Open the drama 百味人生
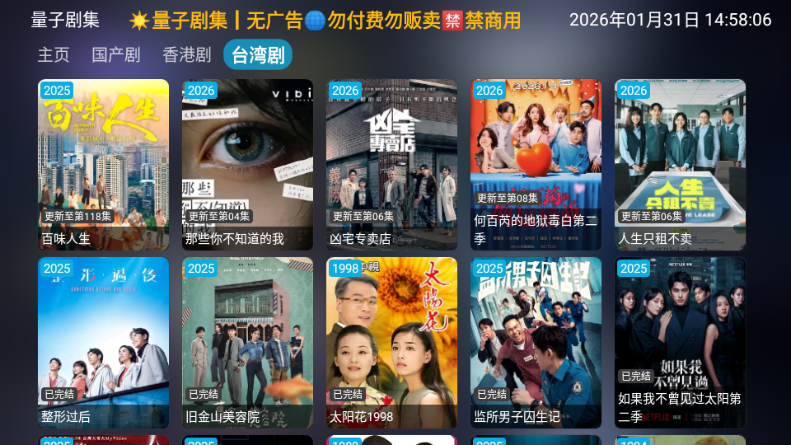This screenshot has height=445, width=791. (x=104, y=164)
